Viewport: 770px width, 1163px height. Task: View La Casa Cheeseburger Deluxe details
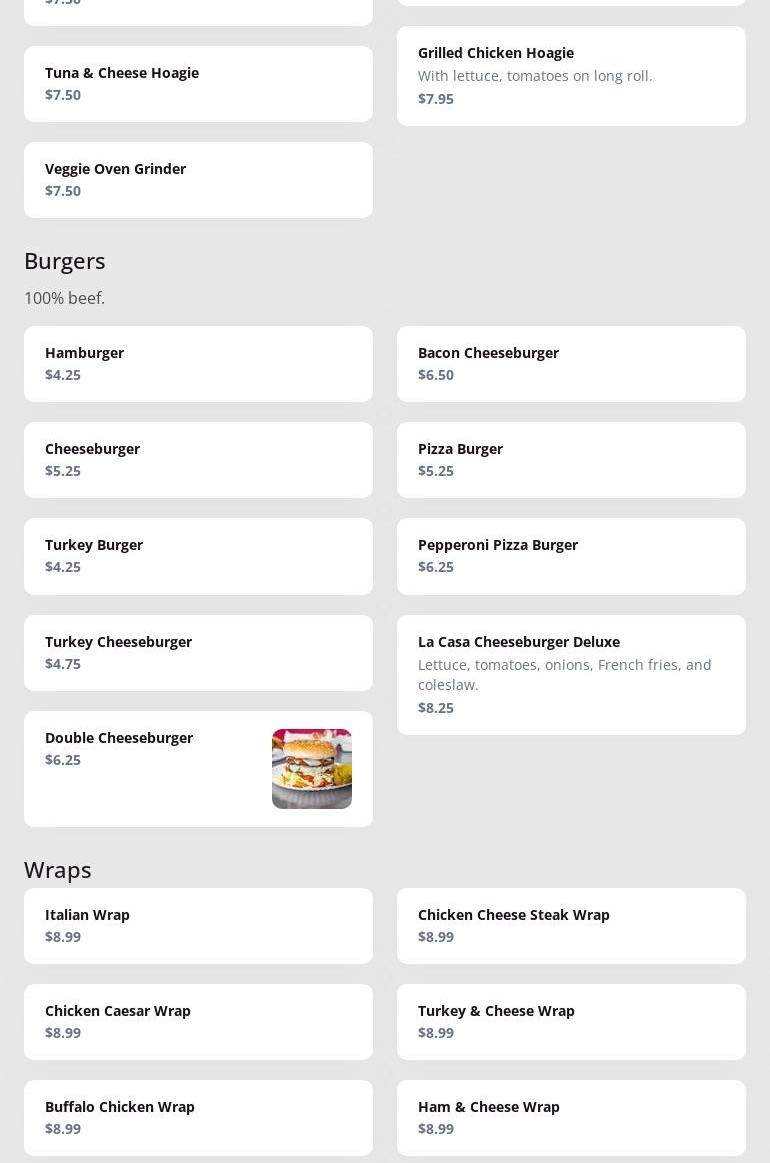pyautogui.click(x=571, y=675)
